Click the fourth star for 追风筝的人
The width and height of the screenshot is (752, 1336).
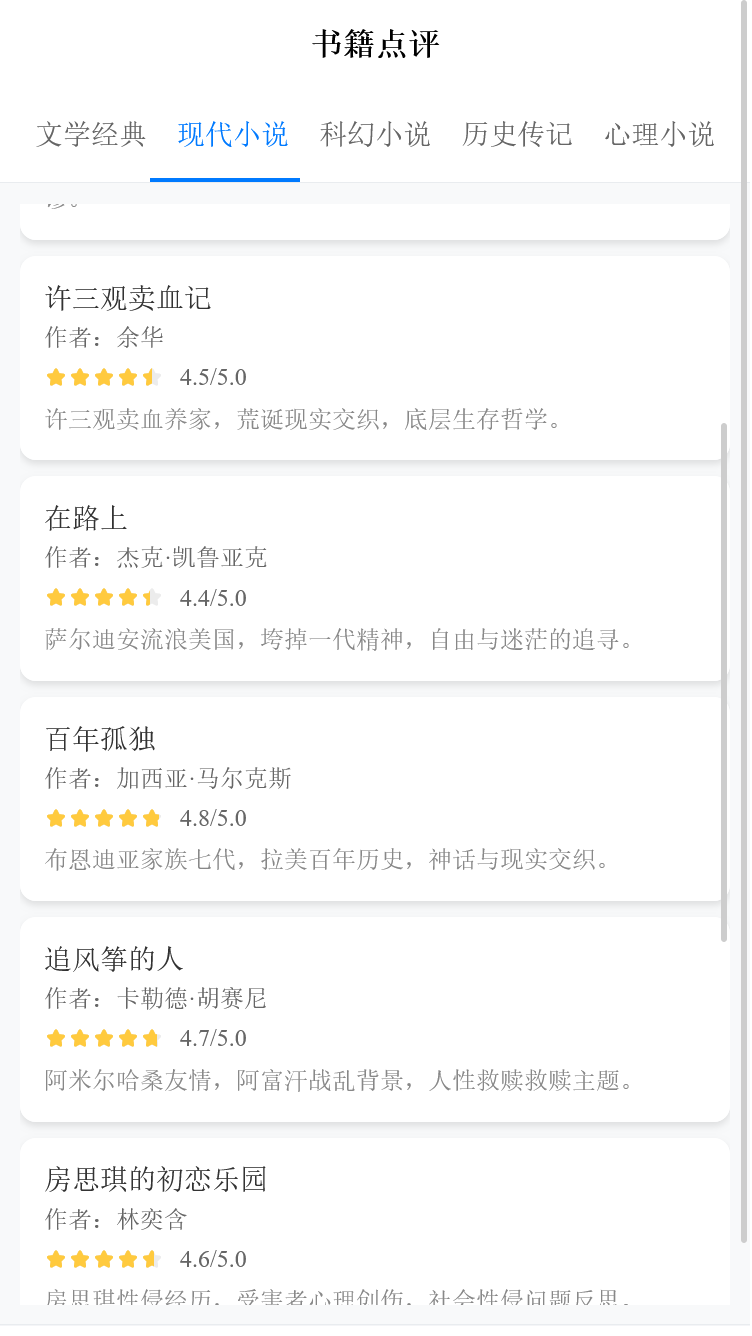point(127,1038)
